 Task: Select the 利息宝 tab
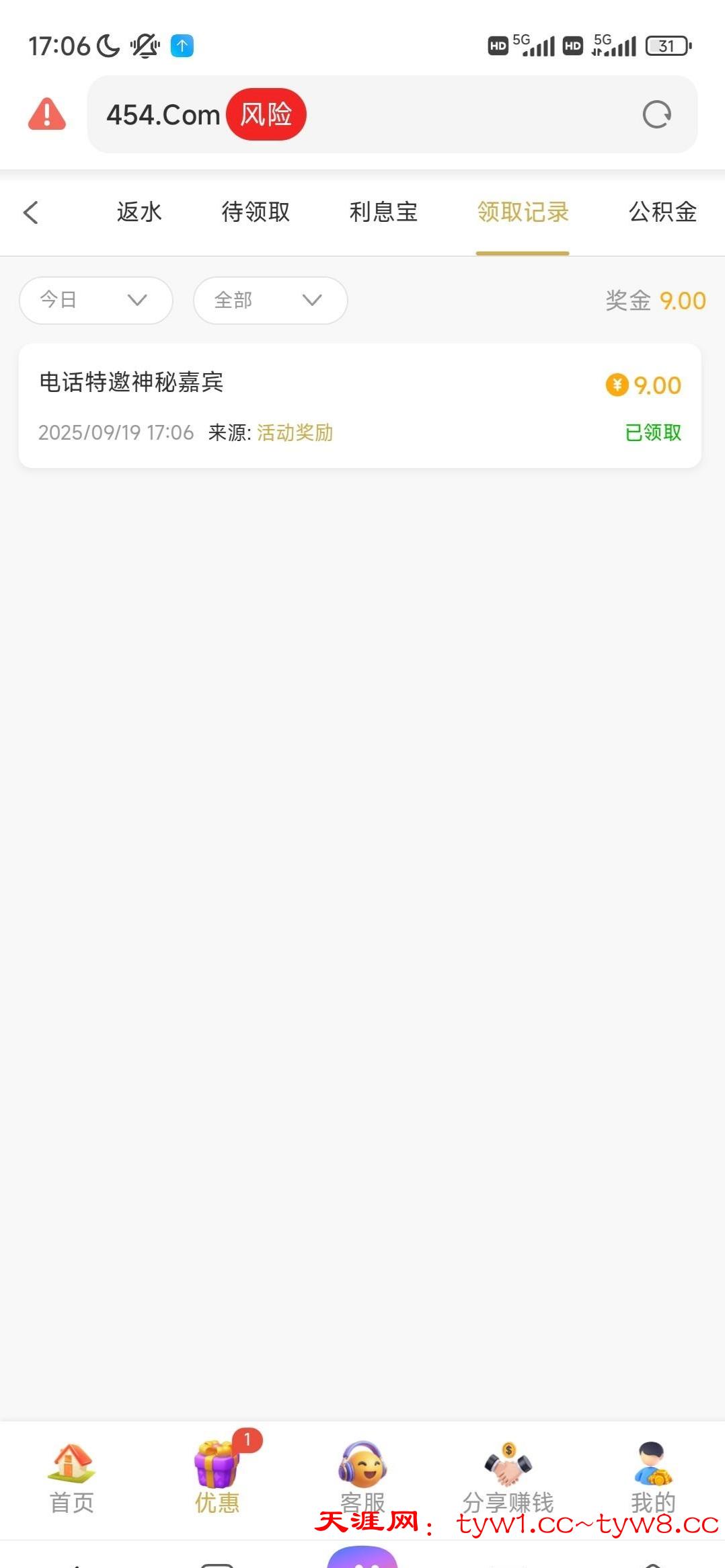(383, 212)
